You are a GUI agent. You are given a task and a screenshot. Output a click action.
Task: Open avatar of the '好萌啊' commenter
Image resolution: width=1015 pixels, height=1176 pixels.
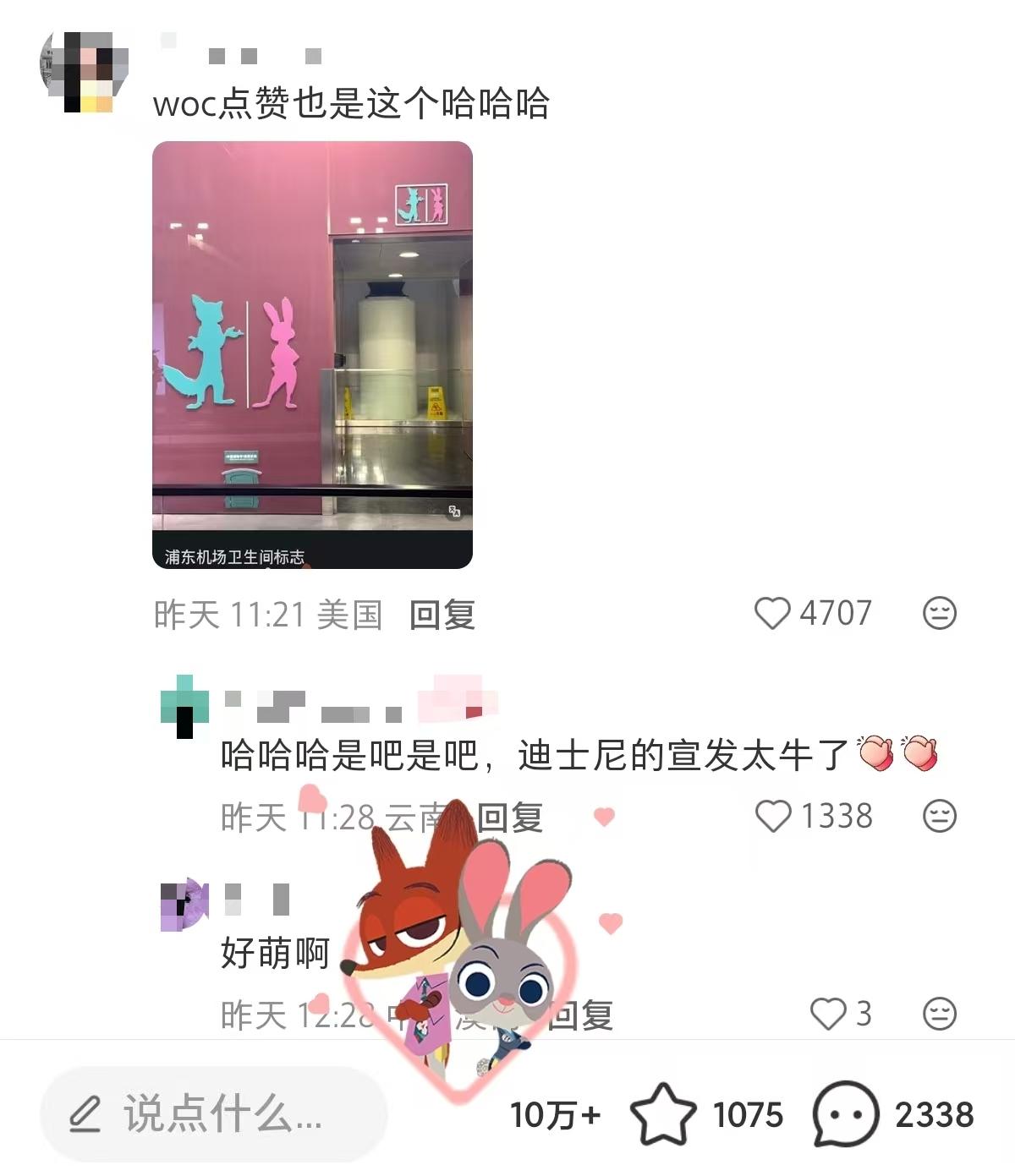point(184,904)
